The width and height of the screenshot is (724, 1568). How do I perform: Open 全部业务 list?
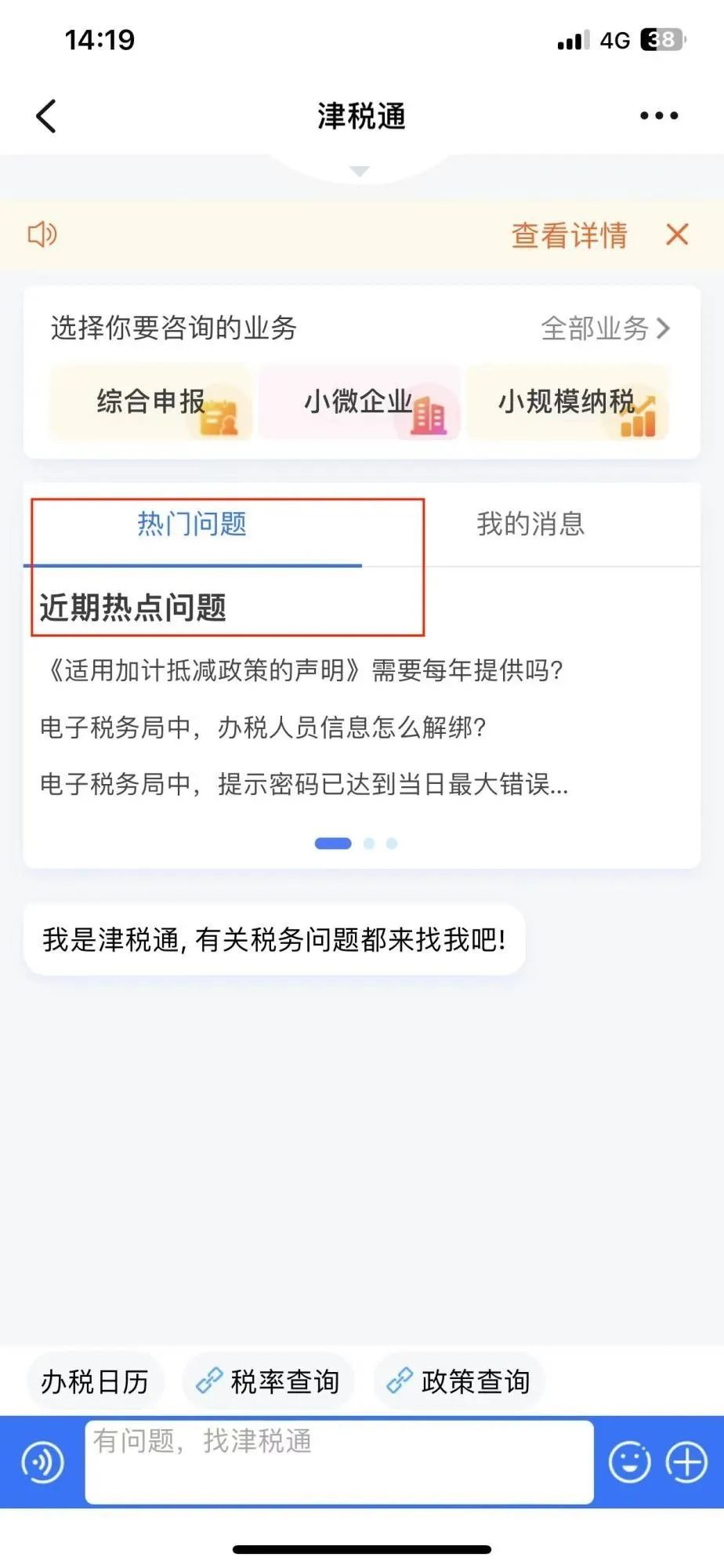click(x=605, y=328)
